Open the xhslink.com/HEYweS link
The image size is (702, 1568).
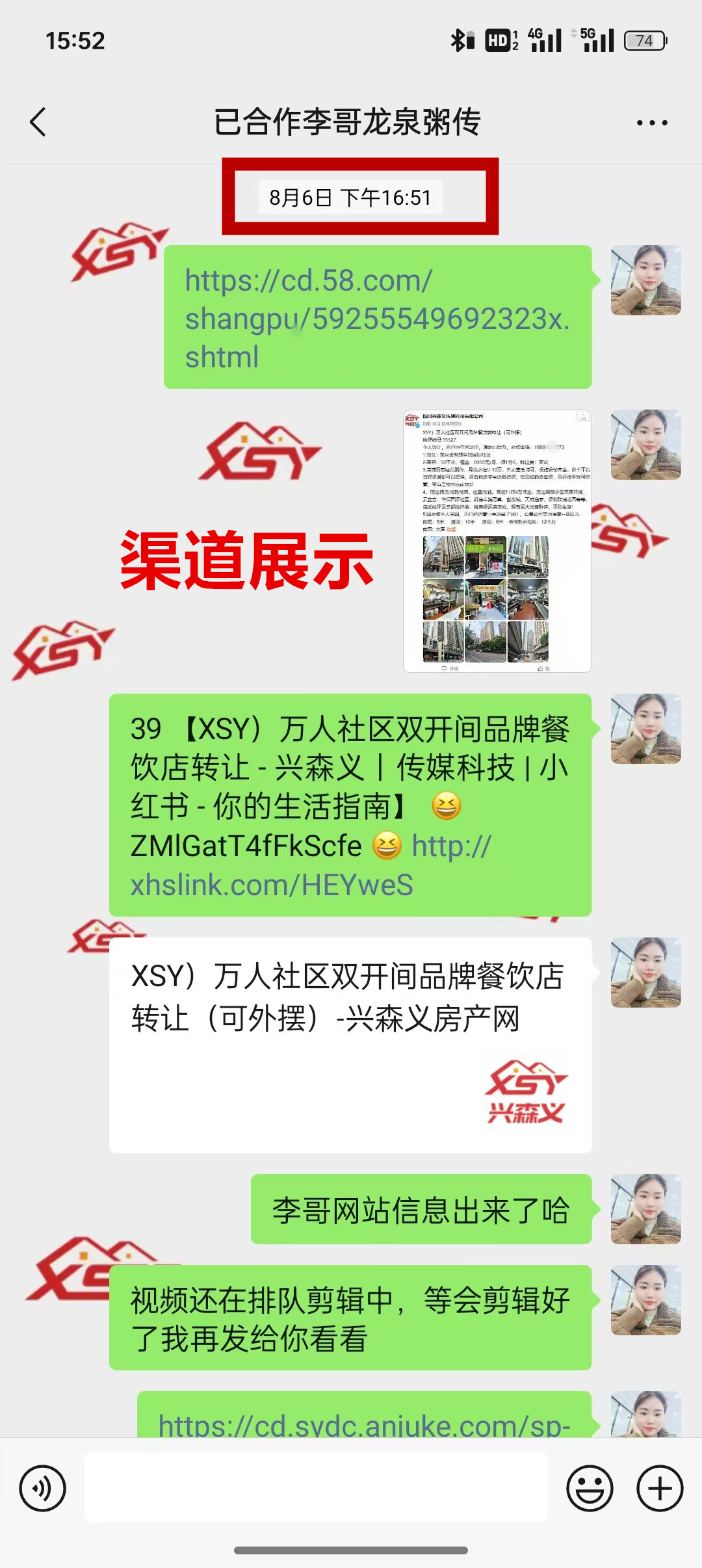[272, 885]
